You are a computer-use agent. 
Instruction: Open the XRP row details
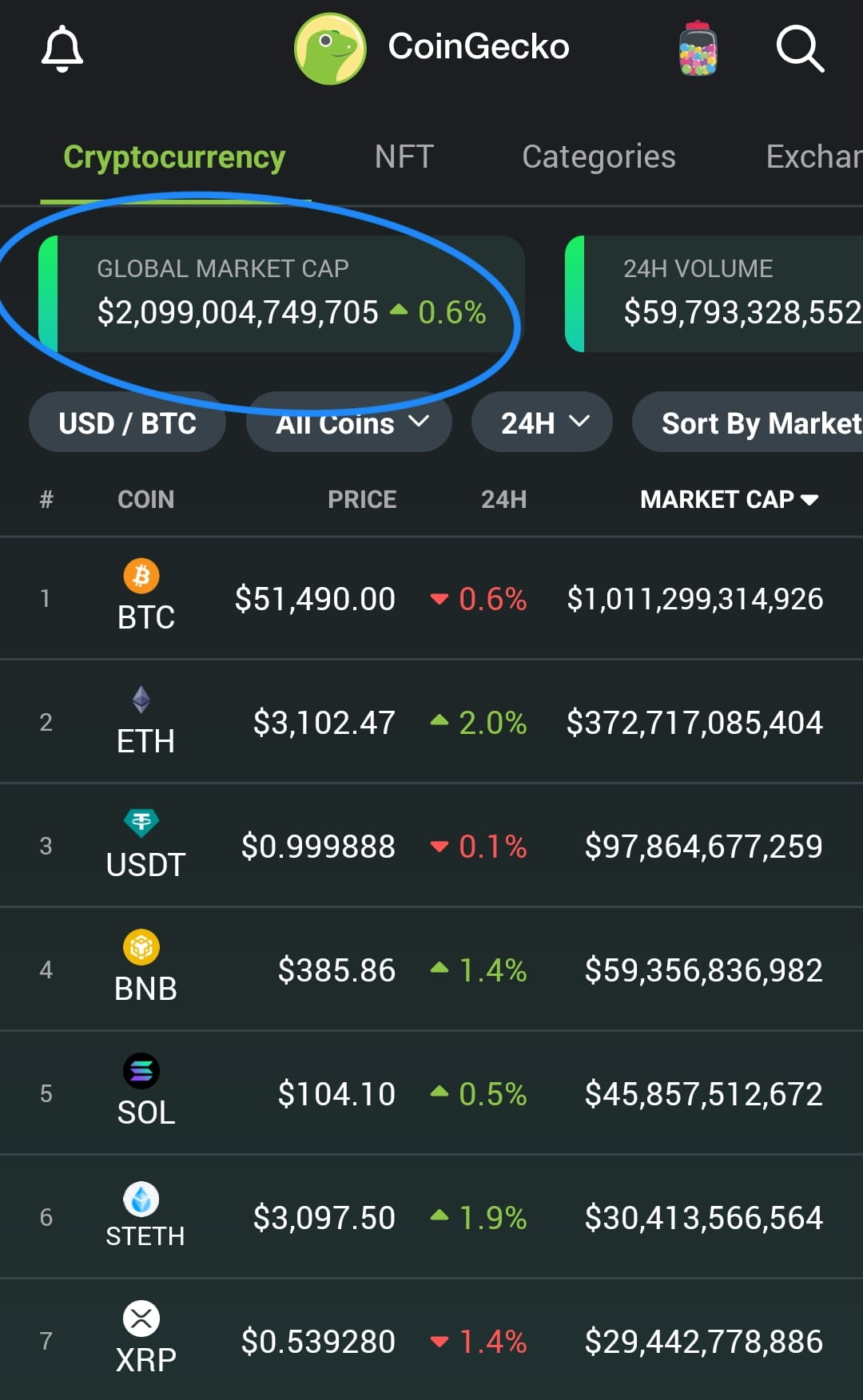(x=431, y=1340)
